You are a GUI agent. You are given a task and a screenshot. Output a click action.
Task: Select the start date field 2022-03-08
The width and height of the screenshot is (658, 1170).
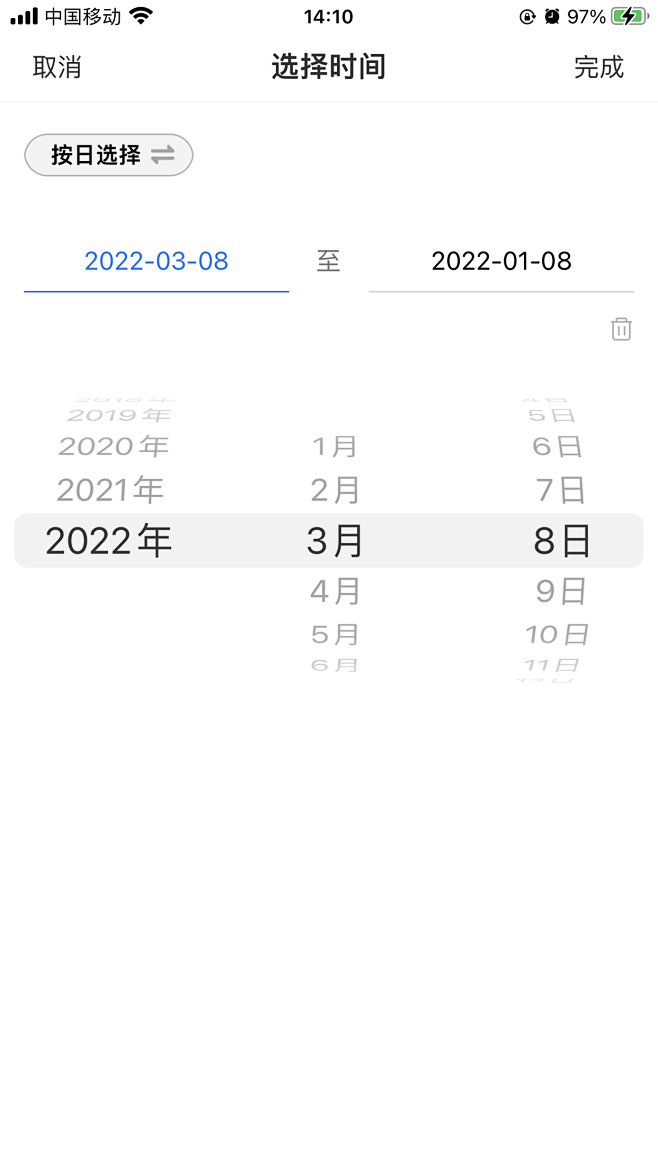click(157, 261)
